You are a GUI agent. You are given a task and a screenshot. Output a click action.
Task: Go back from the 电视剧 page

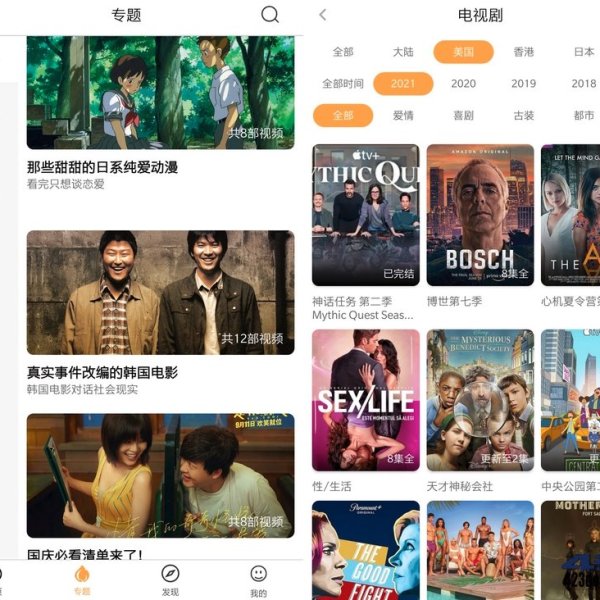[x=322, y=15]
